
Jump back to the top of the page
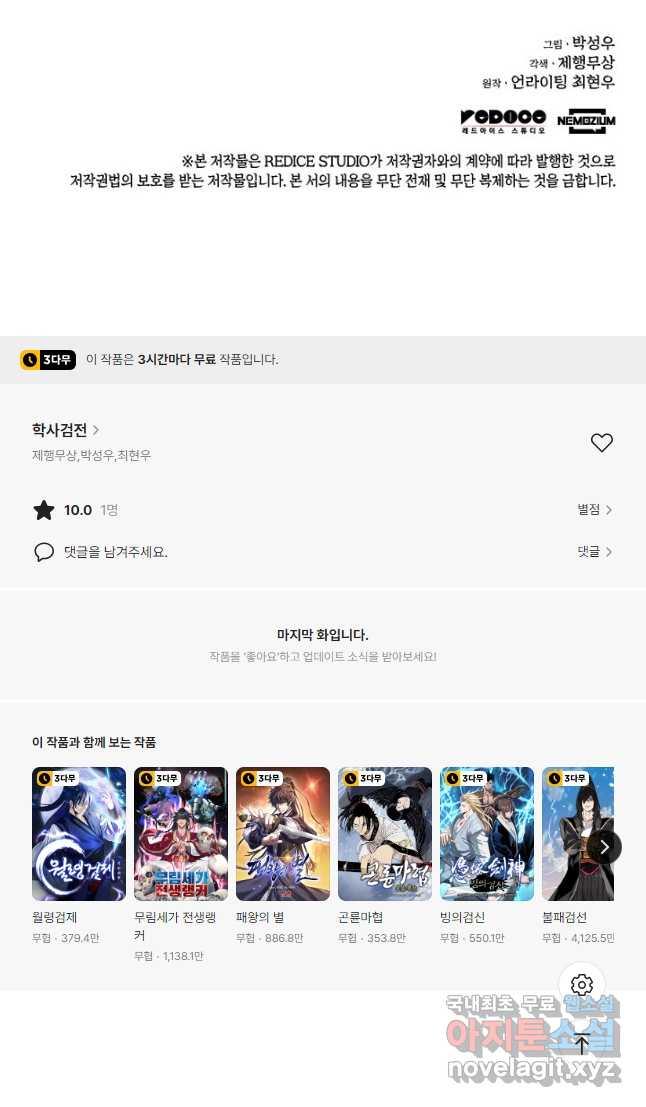(582, 1044)
